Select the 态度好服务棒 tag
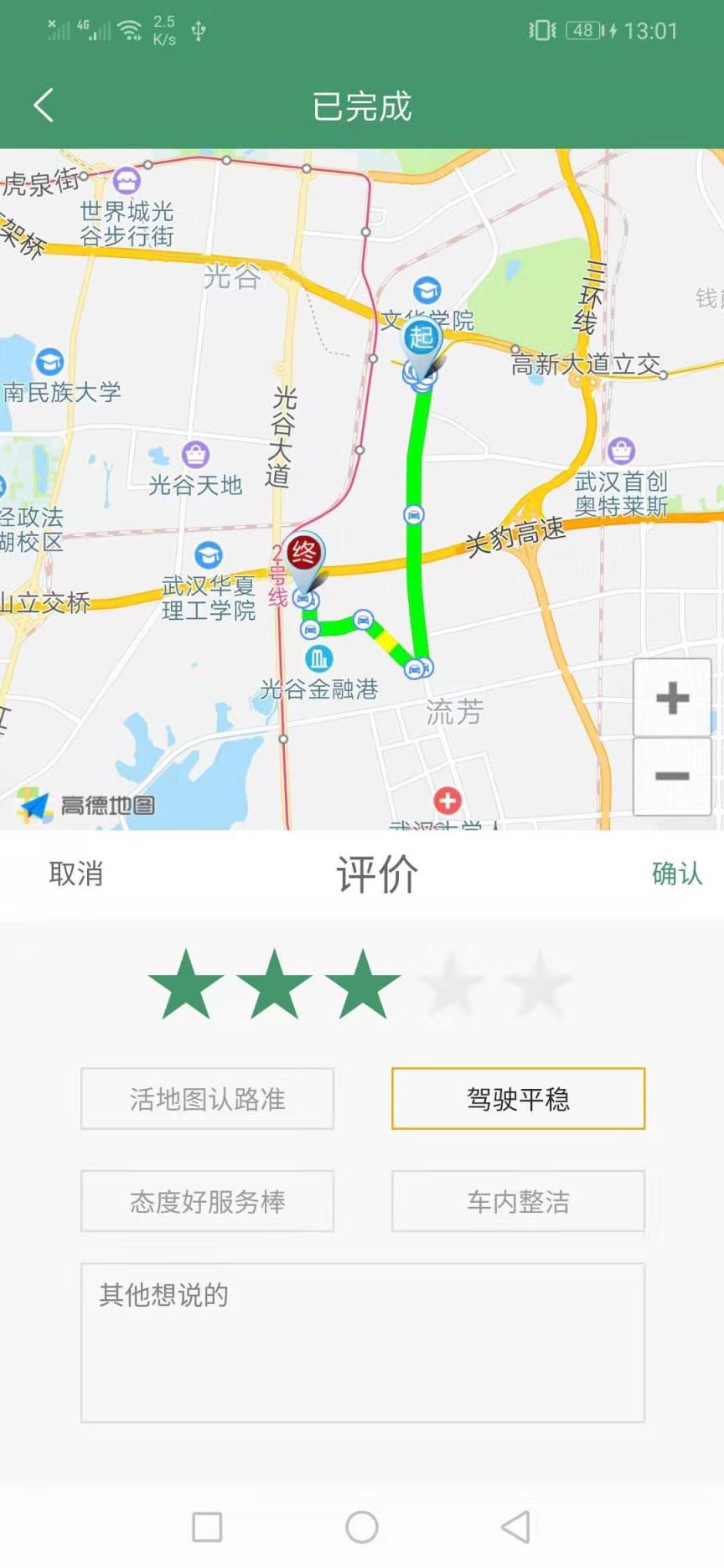This screenshot has height=1568, width=724. point(207,1201)
